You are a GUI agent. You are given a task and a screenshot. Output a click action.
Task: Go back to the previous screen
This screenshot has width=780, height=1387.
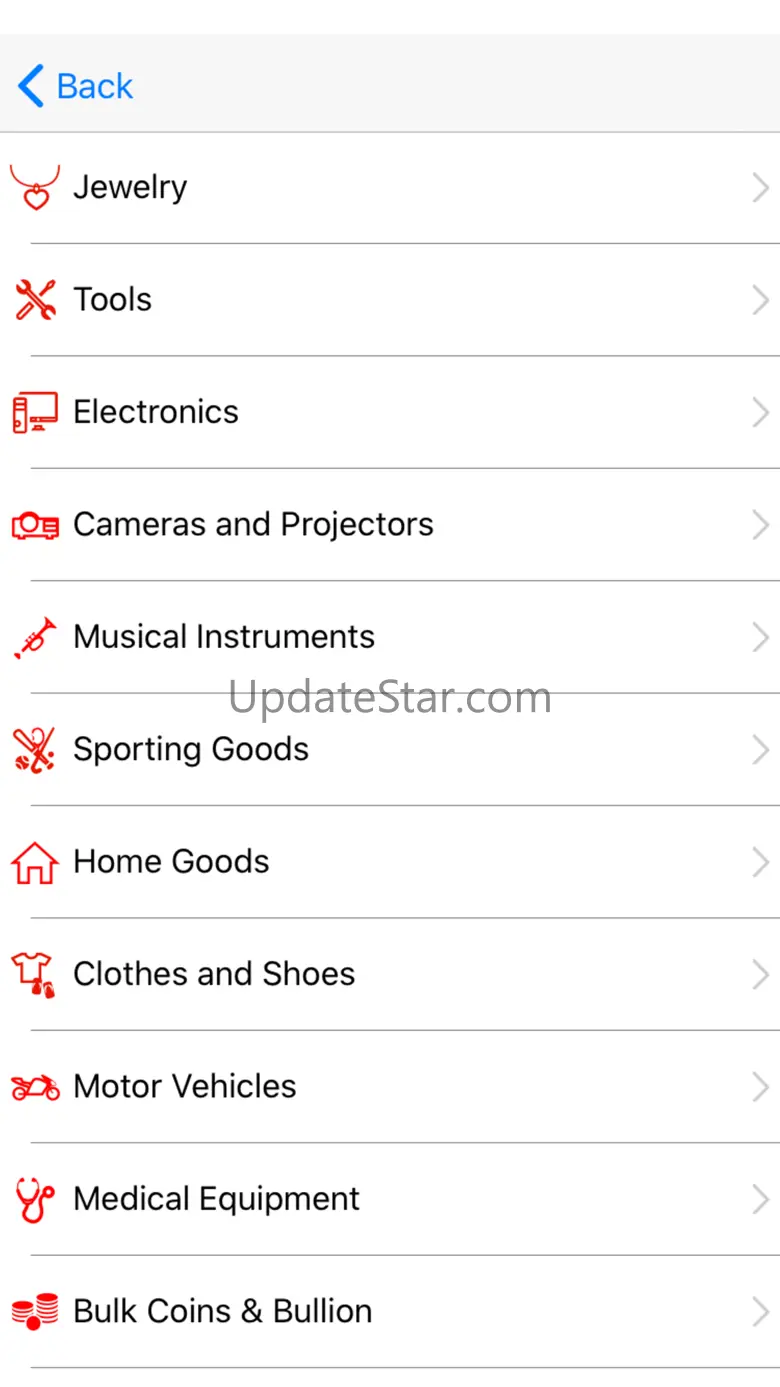(x=76, y=86)
